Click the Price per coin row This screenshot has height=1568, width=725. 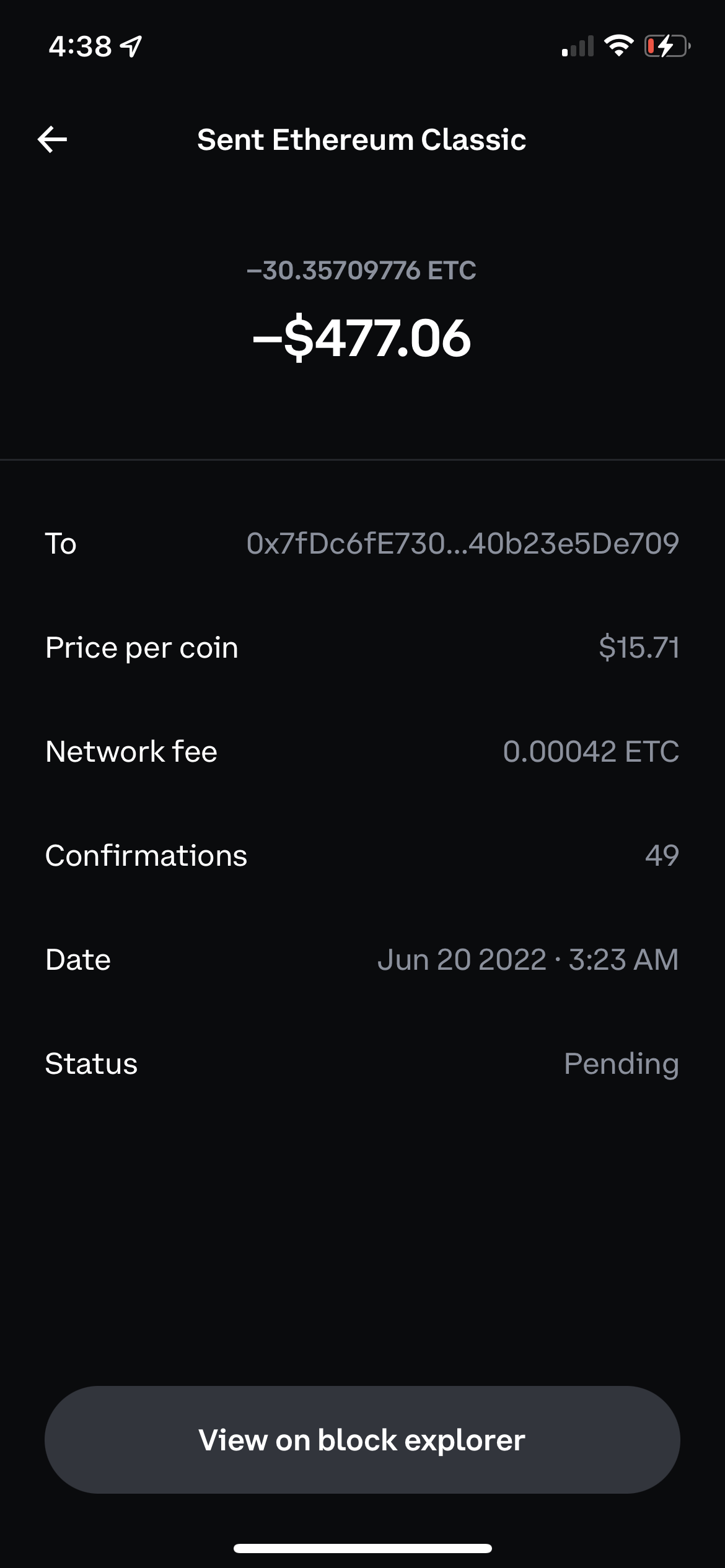click(362, 647)
